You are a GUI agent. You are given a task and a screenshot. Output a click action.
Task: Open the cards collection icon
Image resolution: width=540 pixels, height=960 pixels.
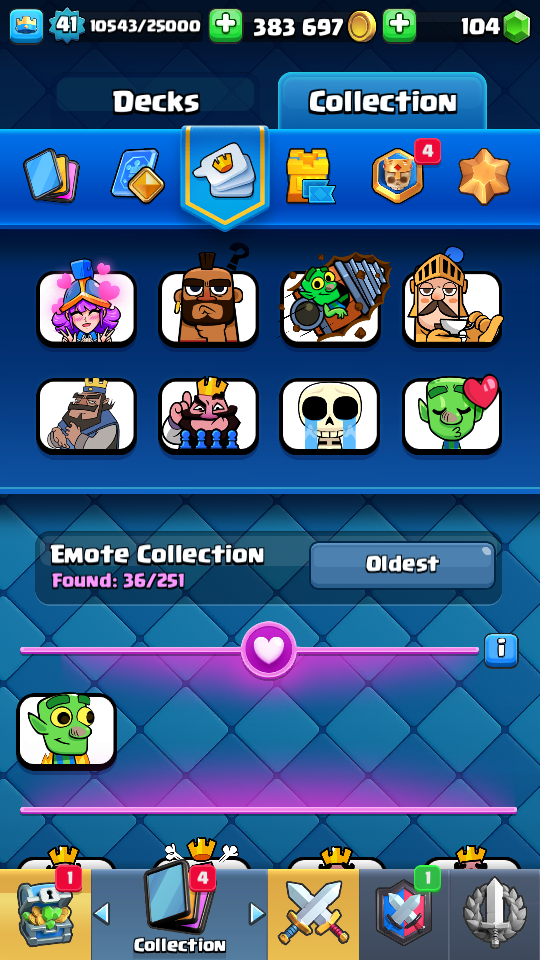(x=51, y=176)
